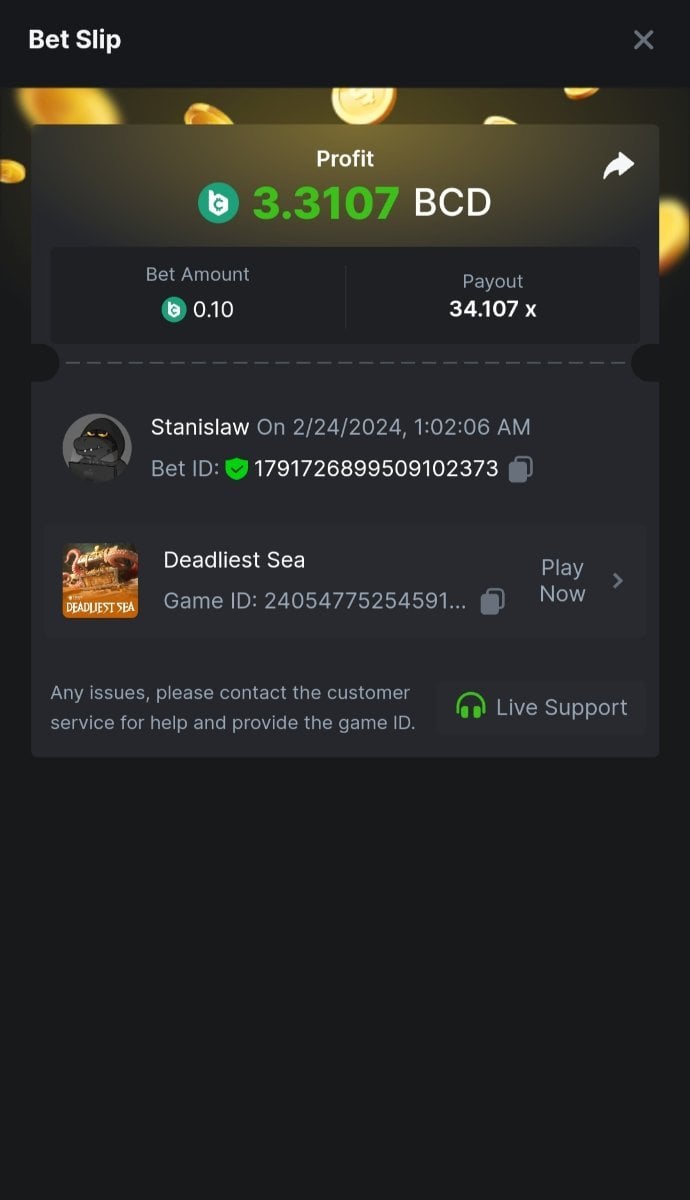The width and height of the screenshot is (690, 1200).
Task: Copy the Game ID
Action: tap(492, 602)
